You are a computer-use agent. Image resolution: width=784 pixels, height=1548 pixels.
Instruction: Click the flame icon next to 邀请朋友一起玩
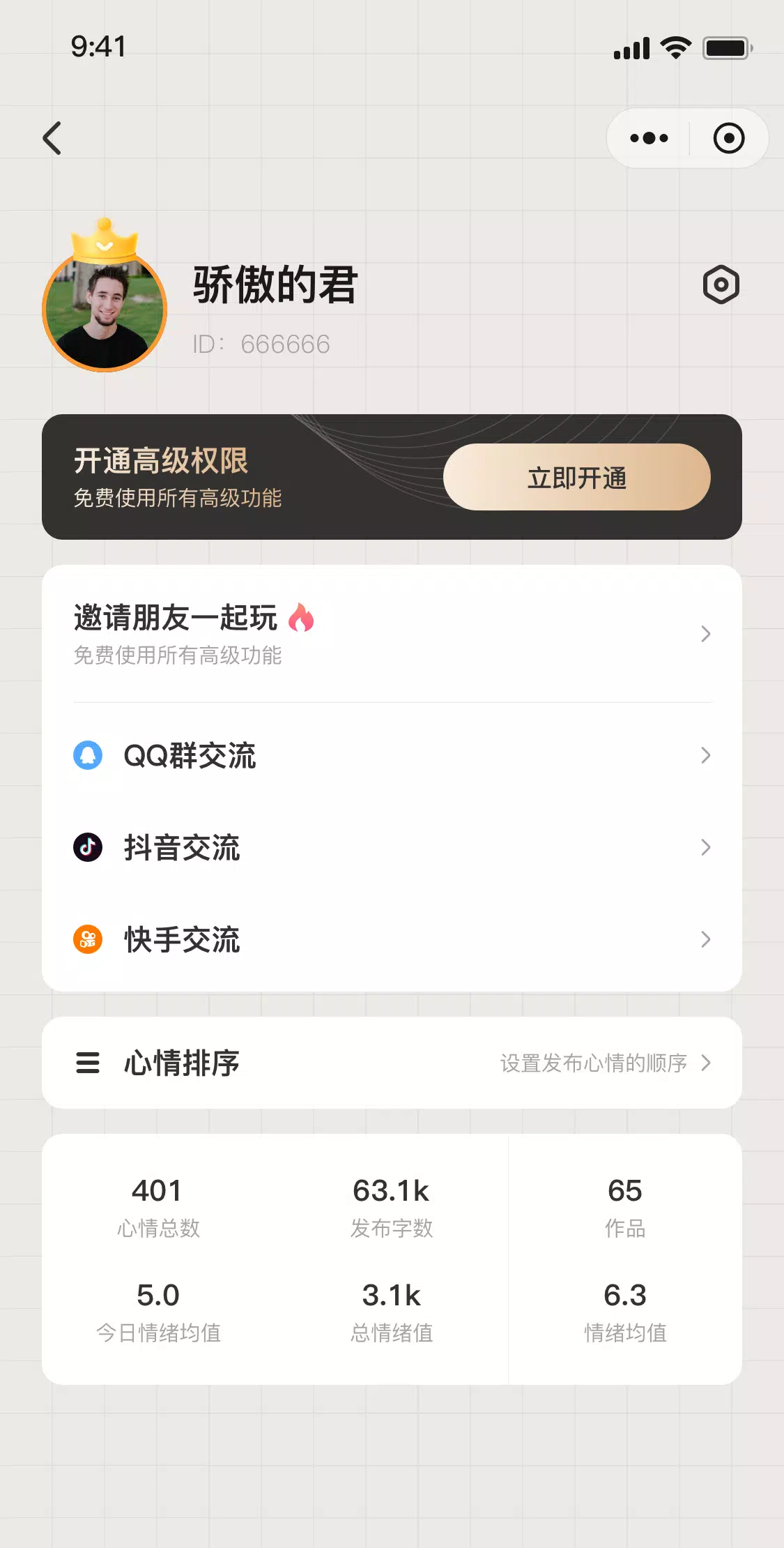pos(301,618)
